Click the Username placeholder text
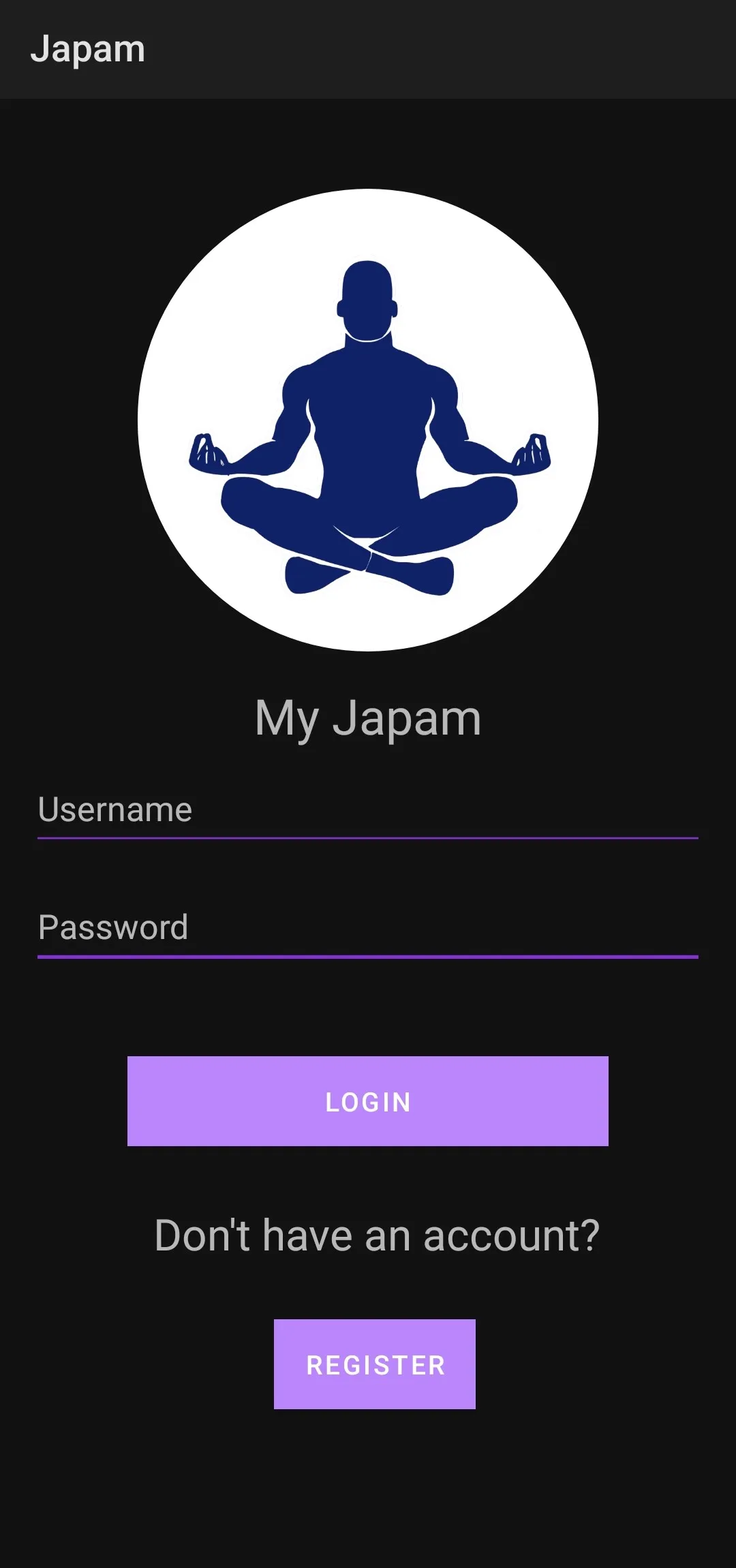Image resolution: width=736 pixels, height=1568 pixels. [114, 810]
